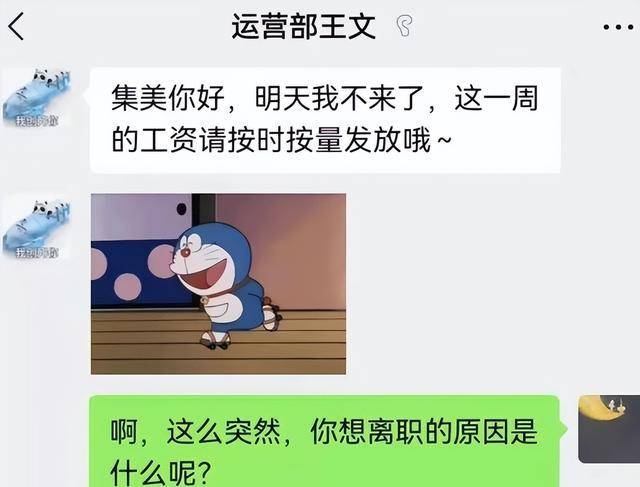The width and height of the screenshot is (640, 487).
Task: View the Doraemon sticker image
Action: pyautogui.click(x=218, y=284)
